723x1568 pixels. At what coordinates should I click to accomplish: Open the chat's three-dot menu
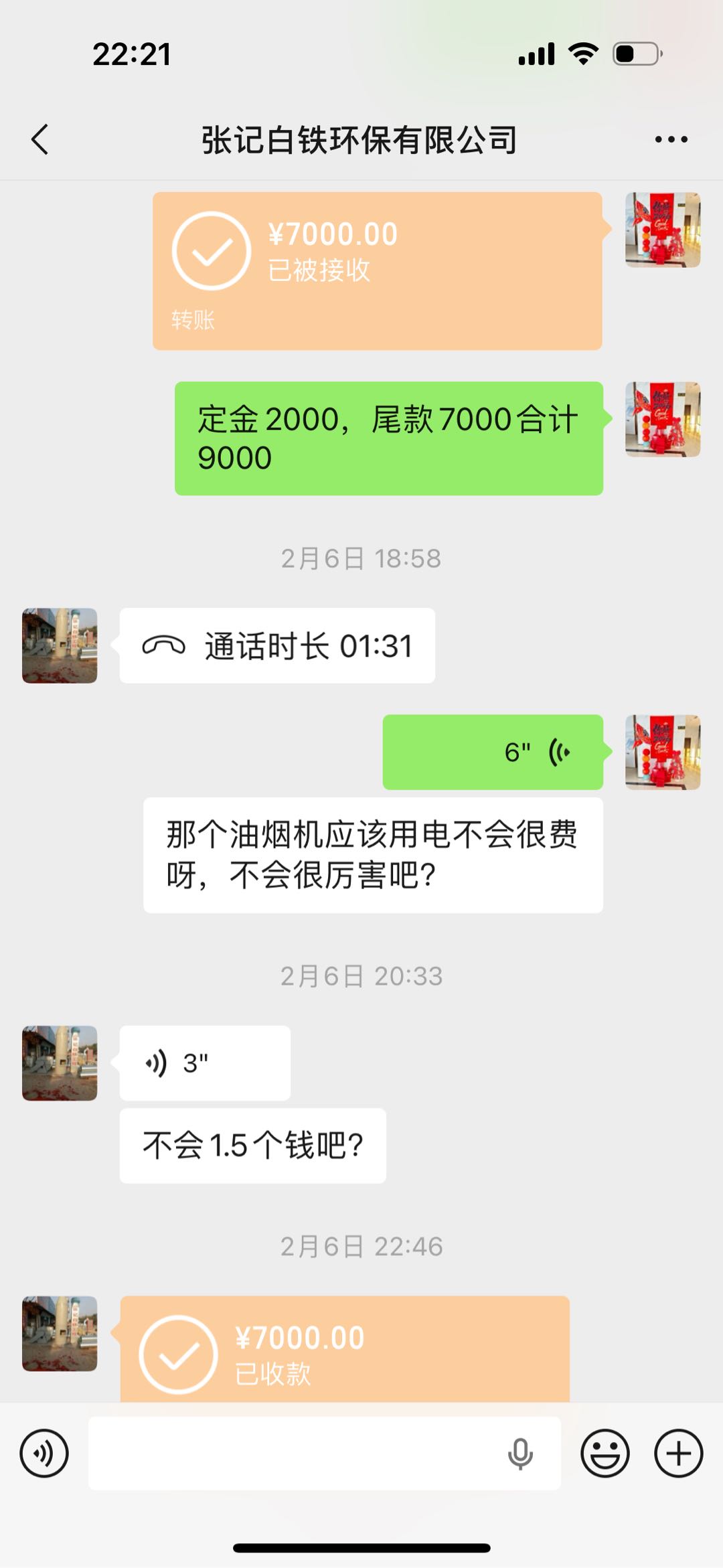(671, 139)
